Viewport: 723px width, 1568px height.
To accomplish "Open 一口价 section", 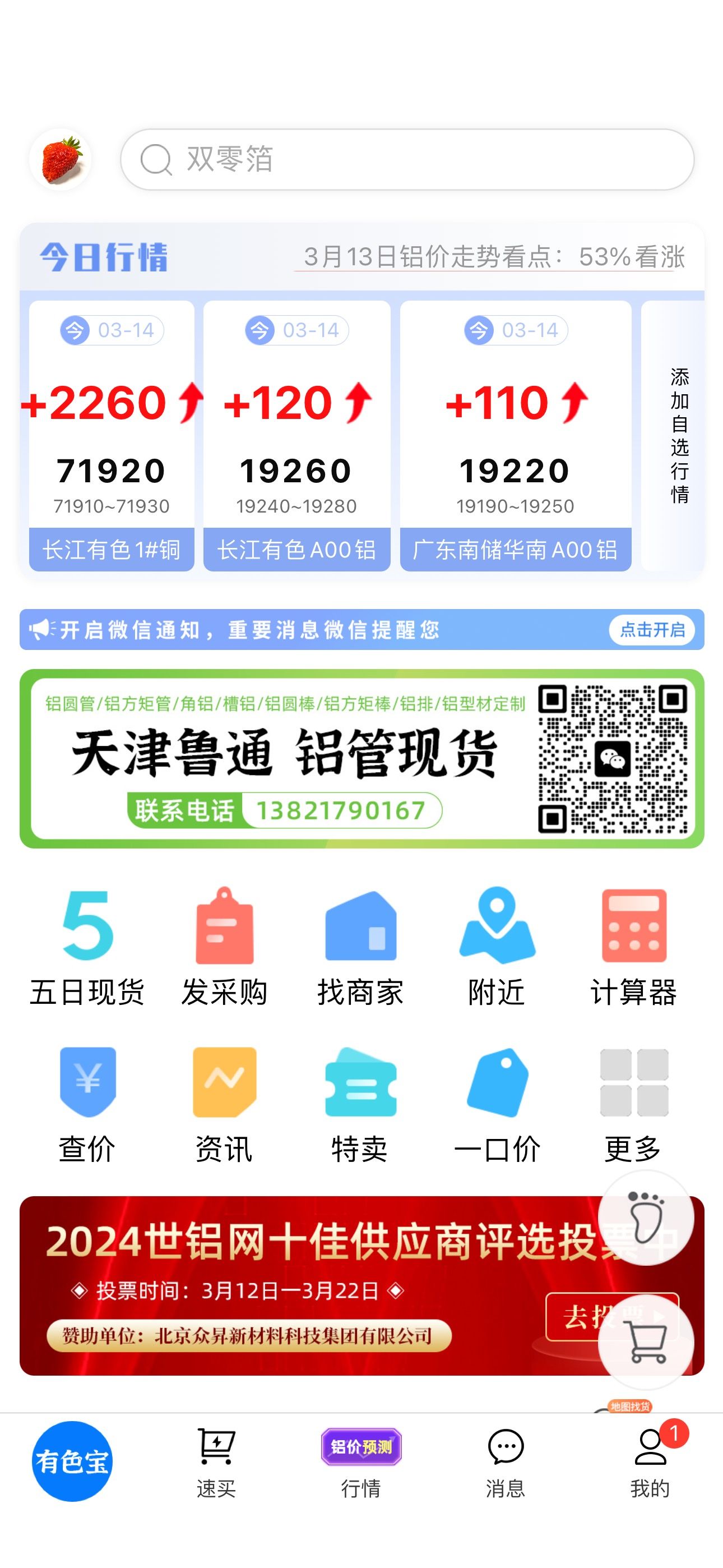I will (x=497, y=1104).
